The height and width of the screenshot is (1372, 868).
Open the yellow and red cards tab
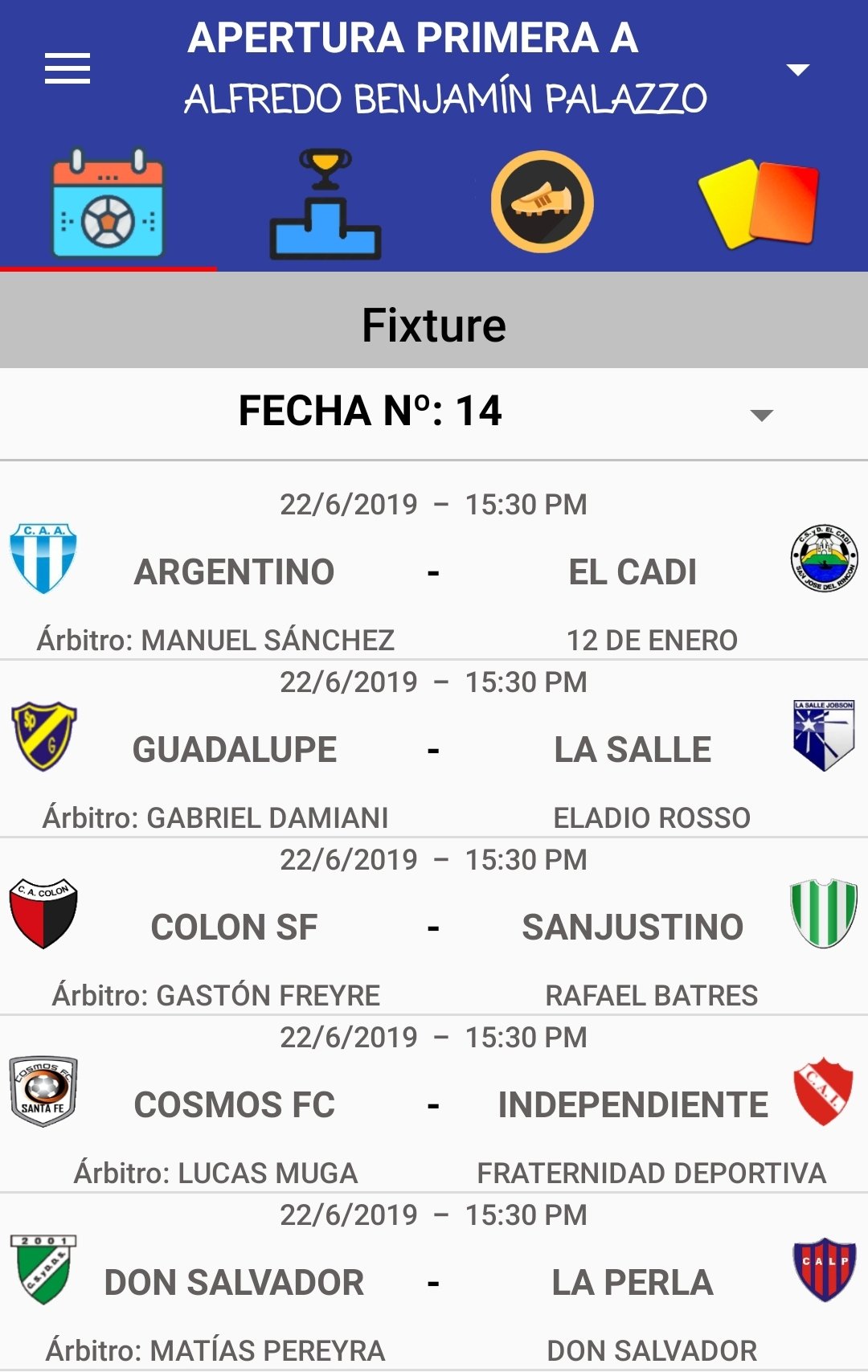coord(759,204)
